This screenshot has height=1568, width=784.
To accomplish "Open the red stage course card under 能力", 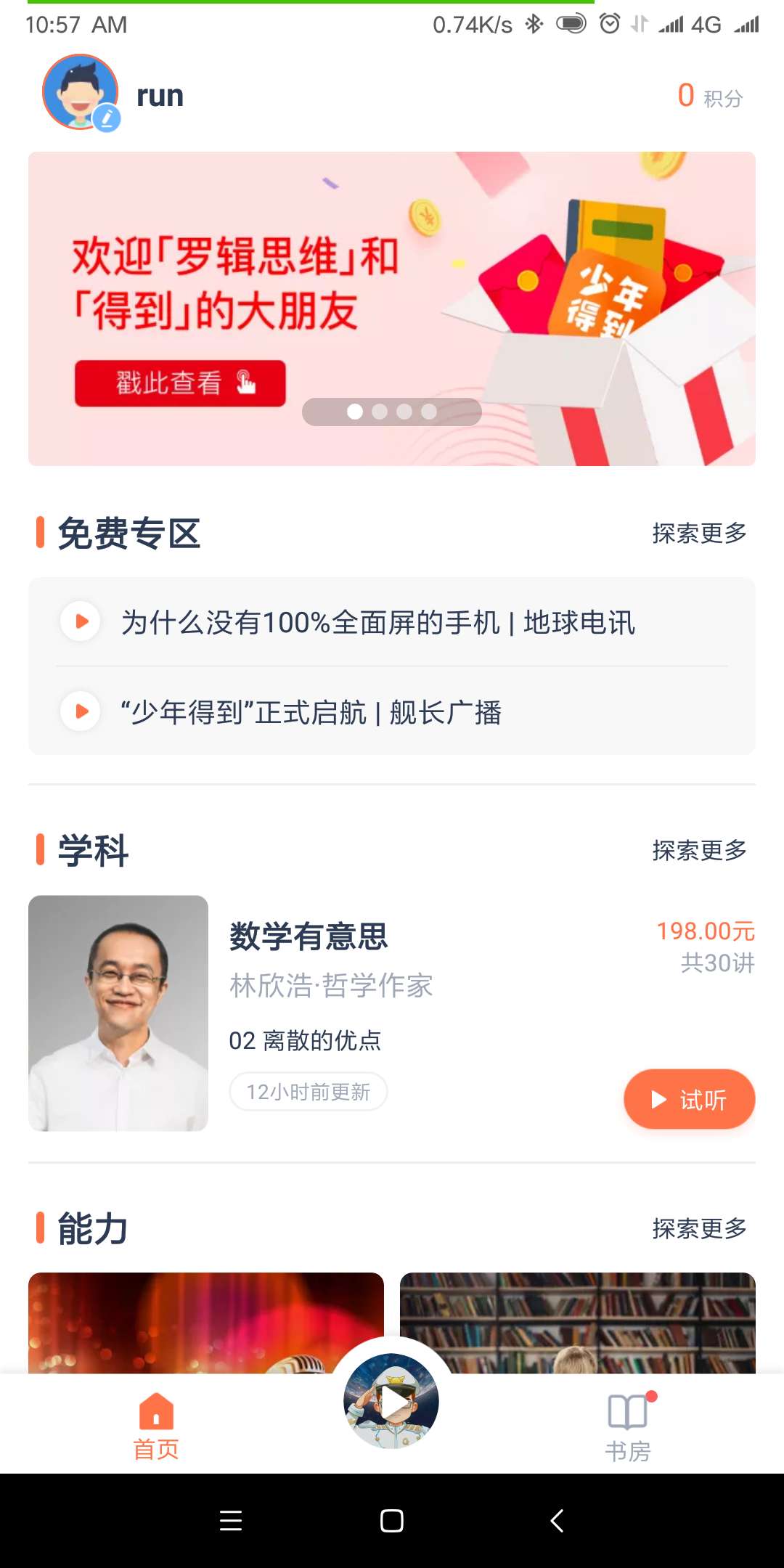I will [206, 1323].
